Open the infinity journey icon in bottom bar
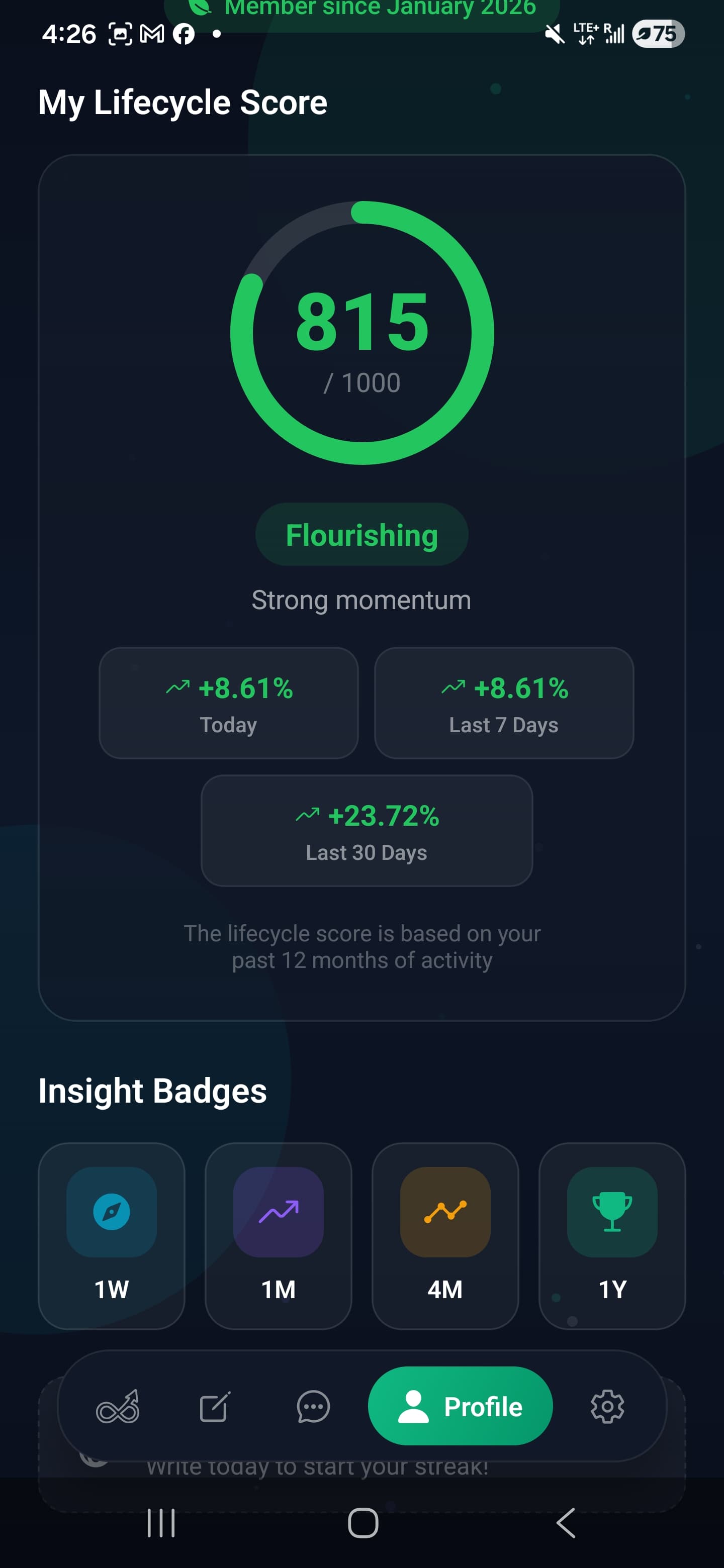 click(x=118, y=1406)
